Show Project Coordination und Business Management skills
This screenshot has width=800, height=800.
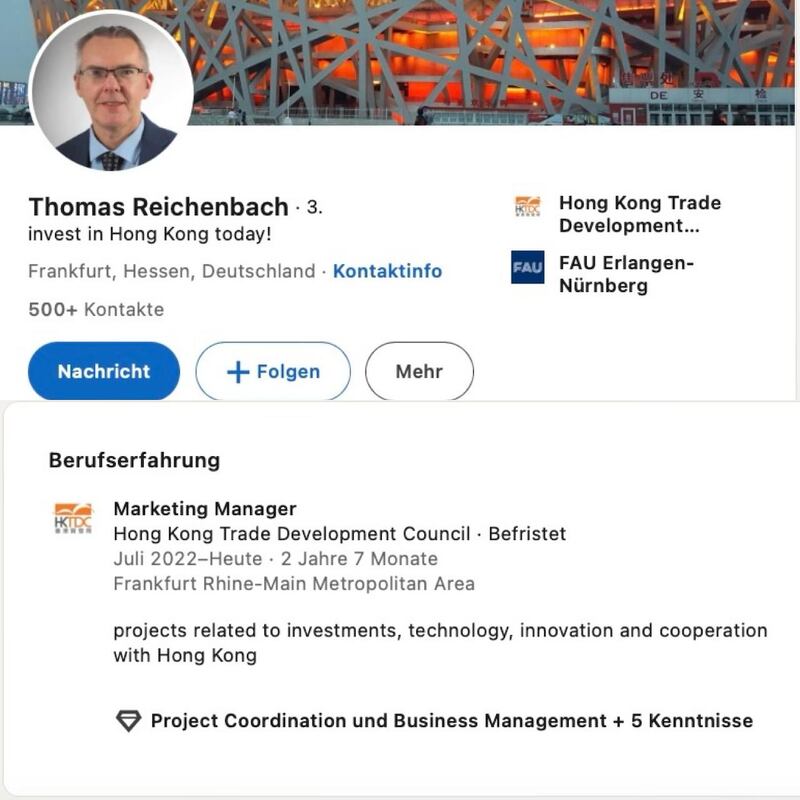pos(451,721)
